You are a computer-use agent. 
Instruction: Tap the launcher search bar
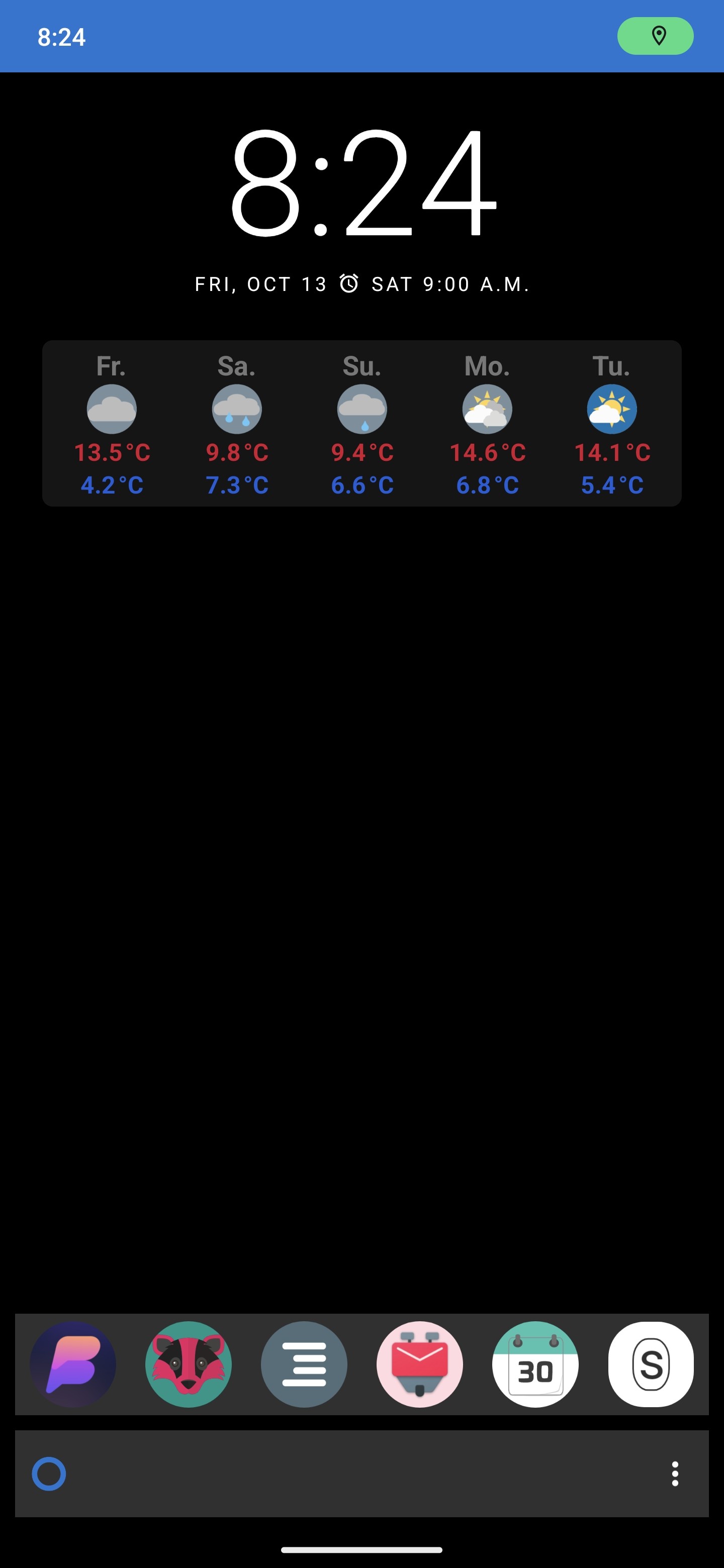[x=361, y=1474]
